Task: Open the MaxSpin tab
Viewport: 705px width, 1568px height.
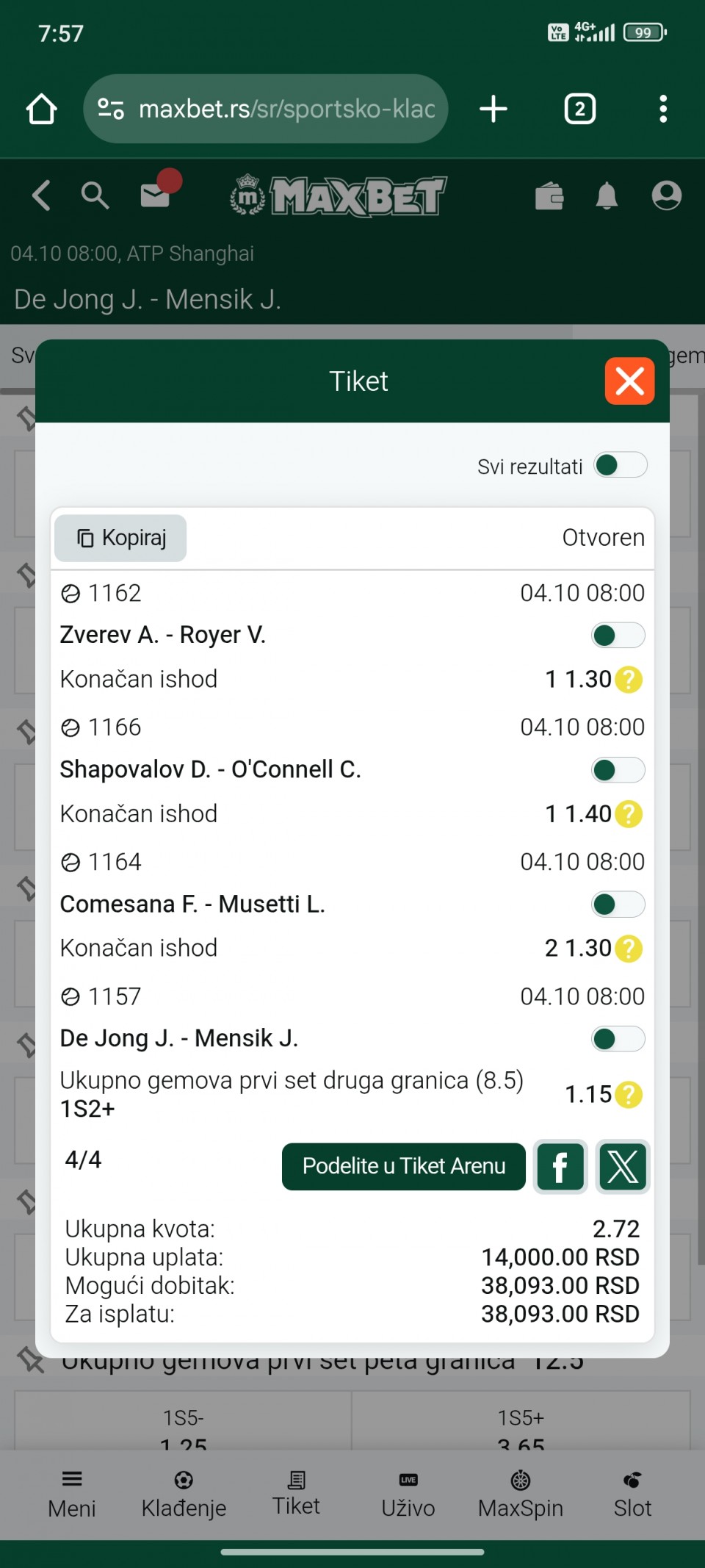Action: click(521, 1495)
